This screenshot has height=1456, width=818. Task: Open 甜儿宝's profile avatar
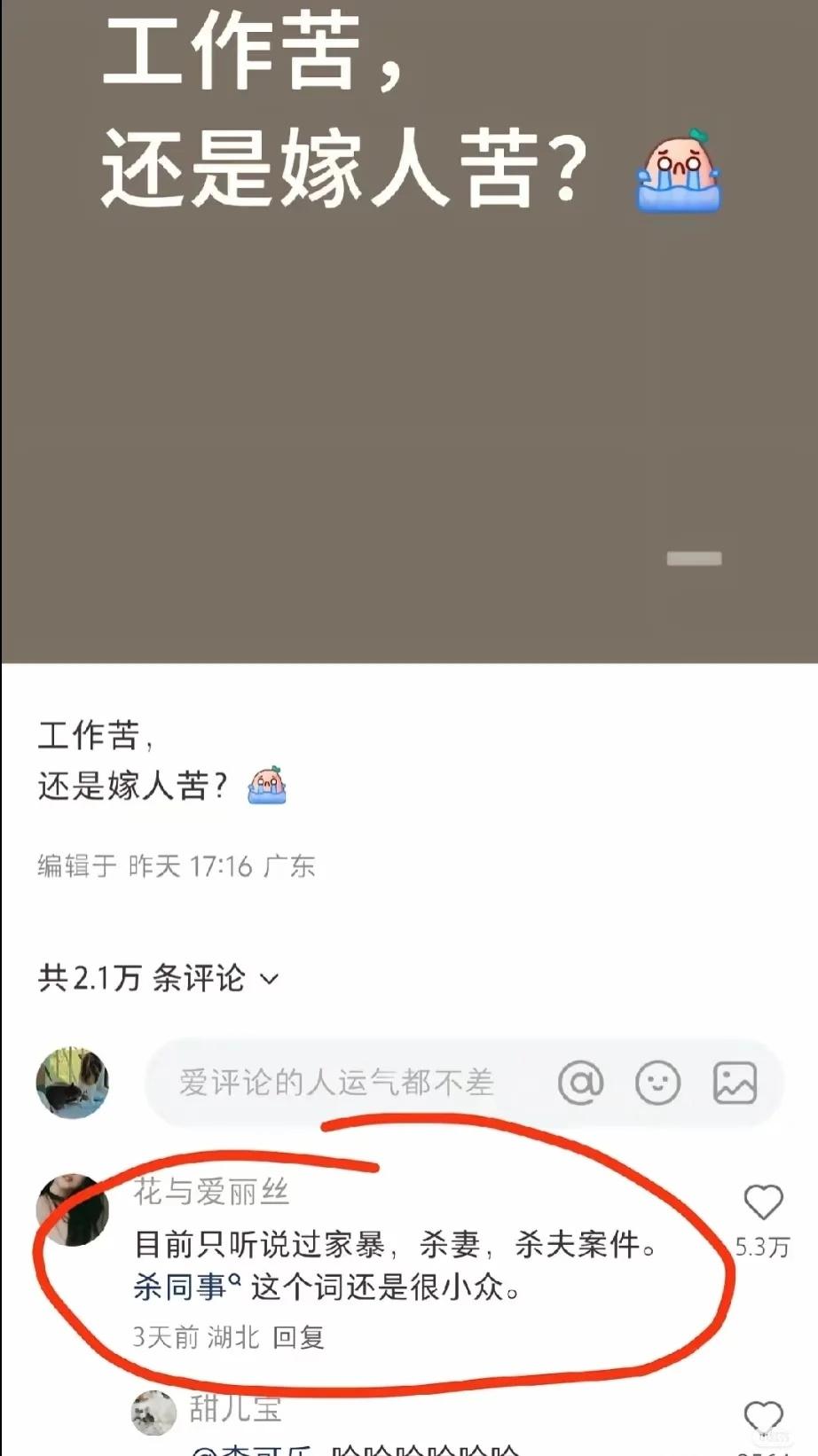(154, 1413)
